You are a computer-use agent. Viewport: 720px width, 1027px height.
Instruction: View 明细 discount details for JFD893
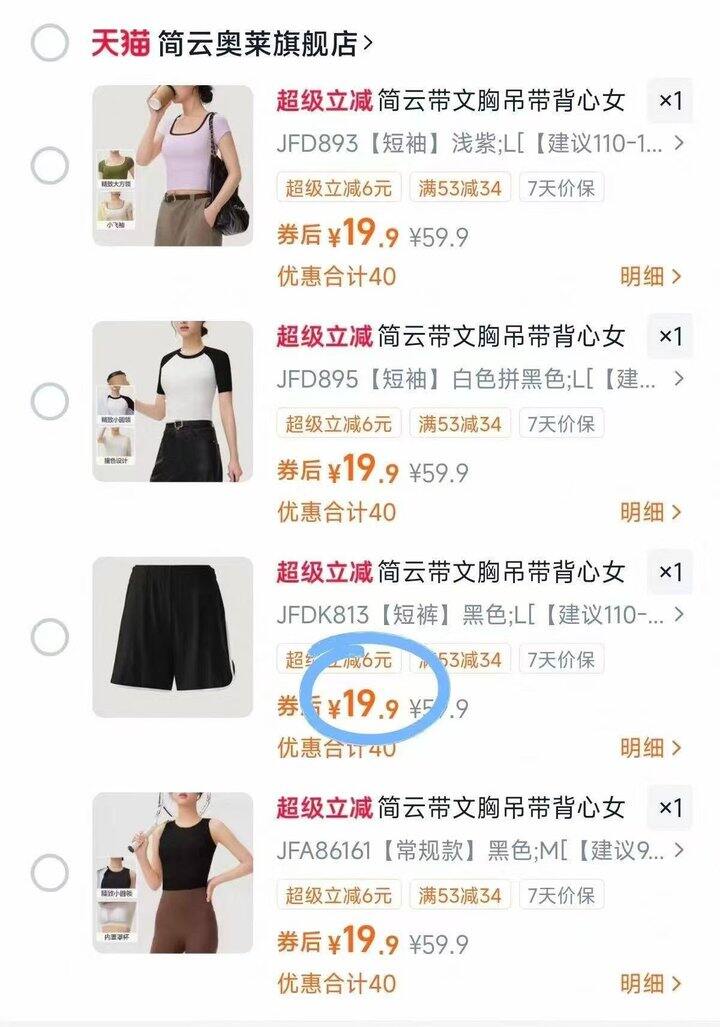pyautogui.click(x=651, y=276)
